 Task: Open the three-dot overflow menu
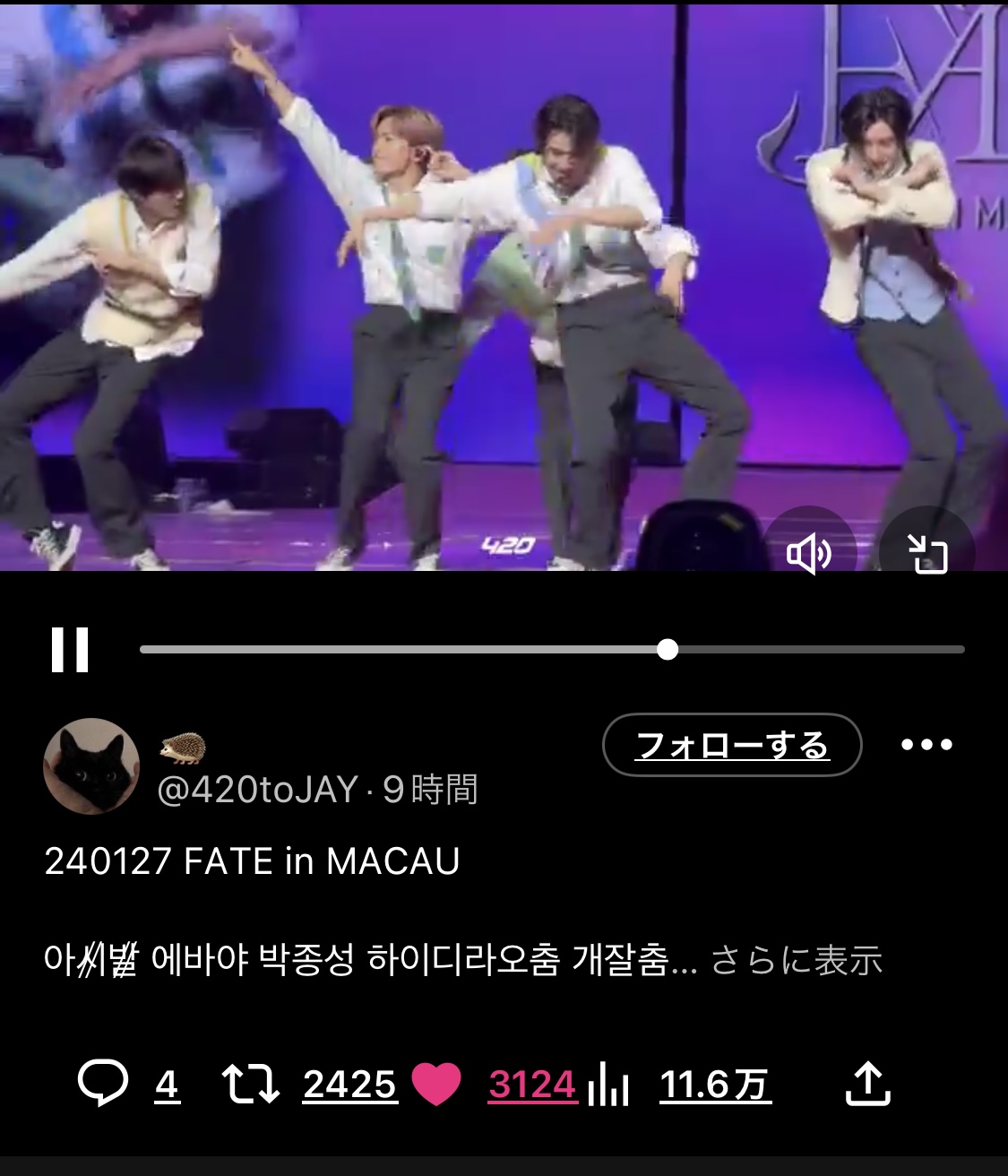coord(926,745)
